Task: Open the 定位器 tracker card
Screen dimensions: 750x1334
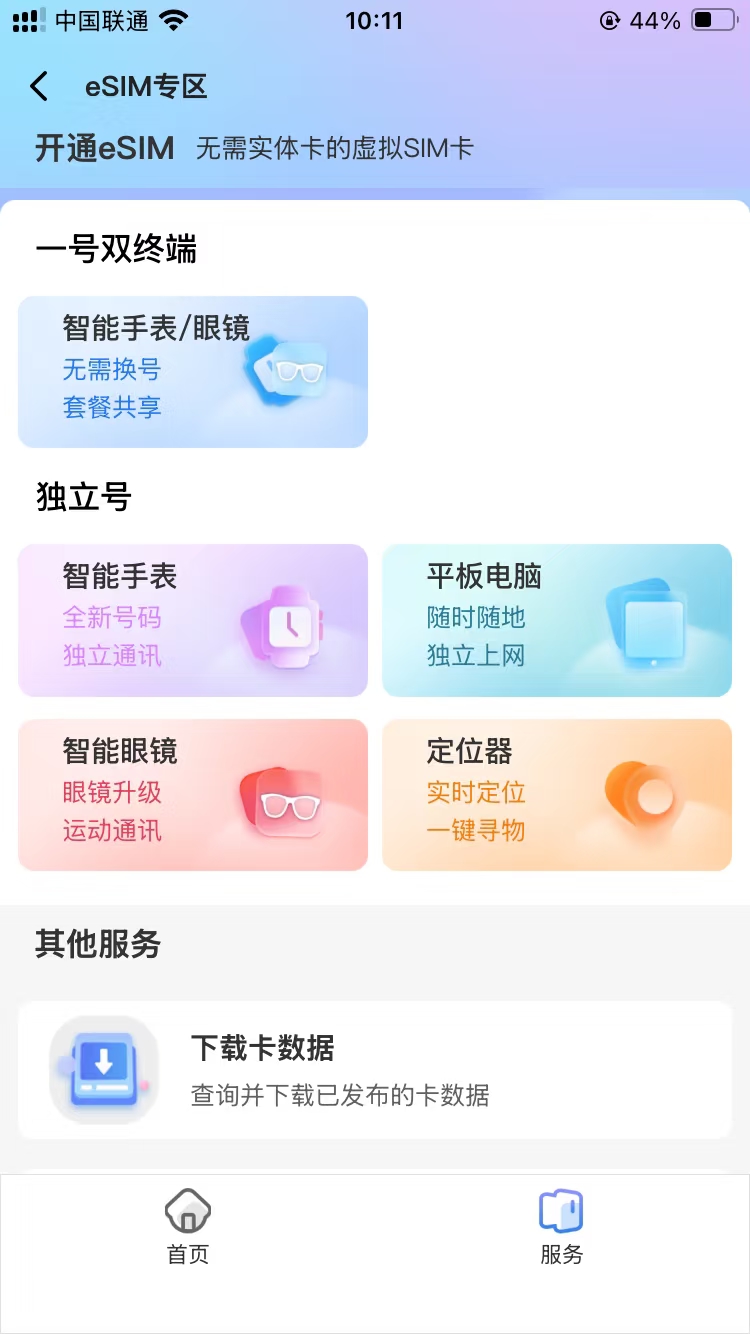Action: pos(557,795)
